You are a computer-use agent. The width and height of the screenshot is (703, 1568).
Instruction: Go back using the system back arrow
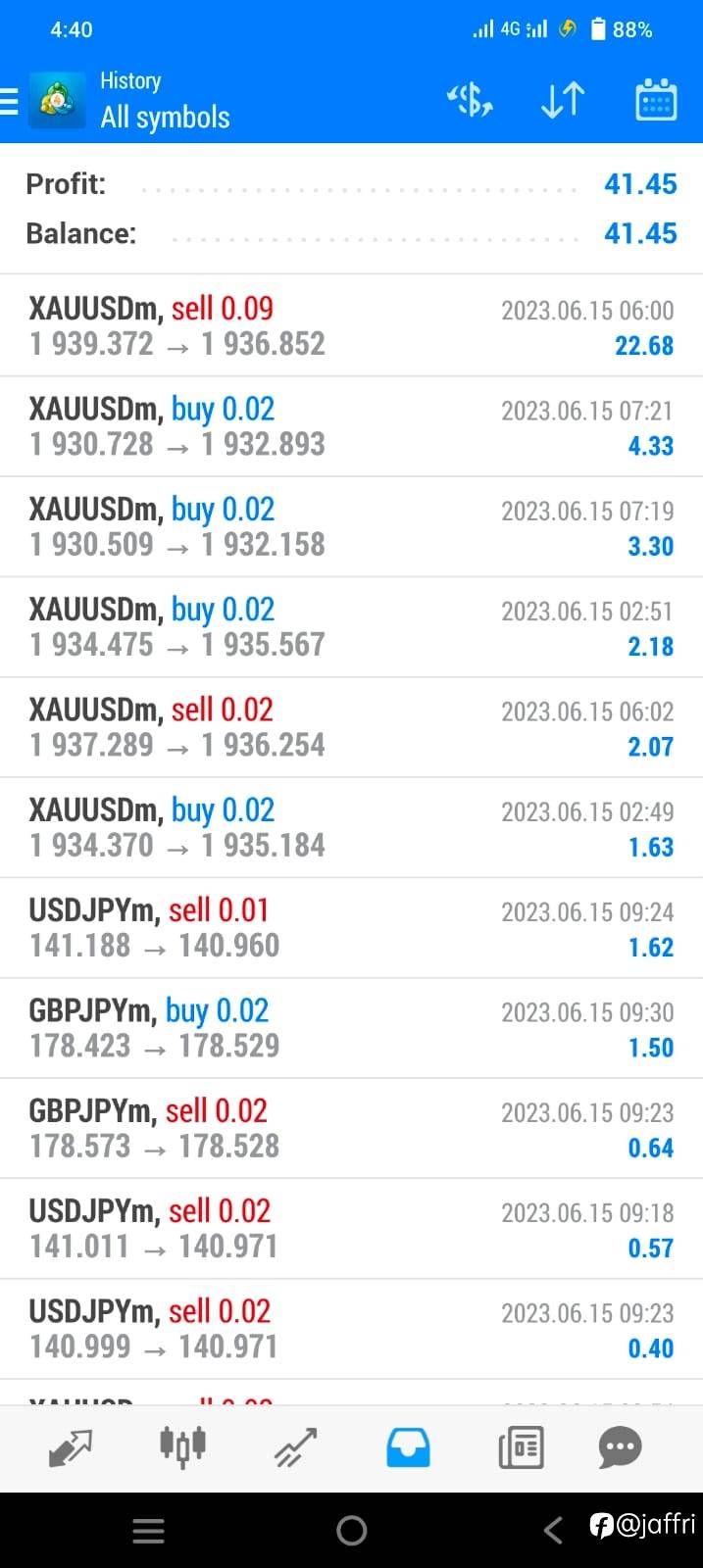pos(554,1530)
